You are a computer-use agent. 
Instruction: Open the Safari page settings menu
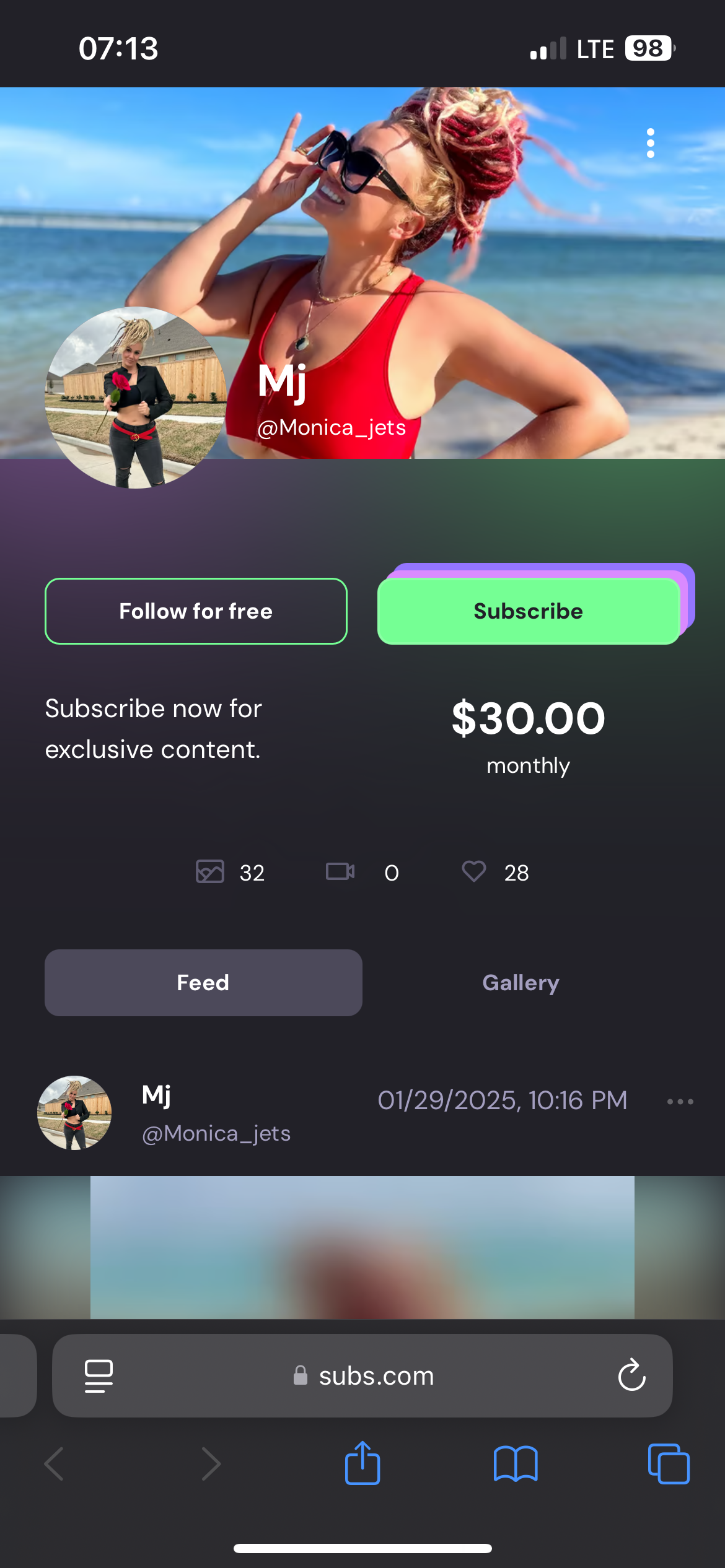(x=99, y=1375)
